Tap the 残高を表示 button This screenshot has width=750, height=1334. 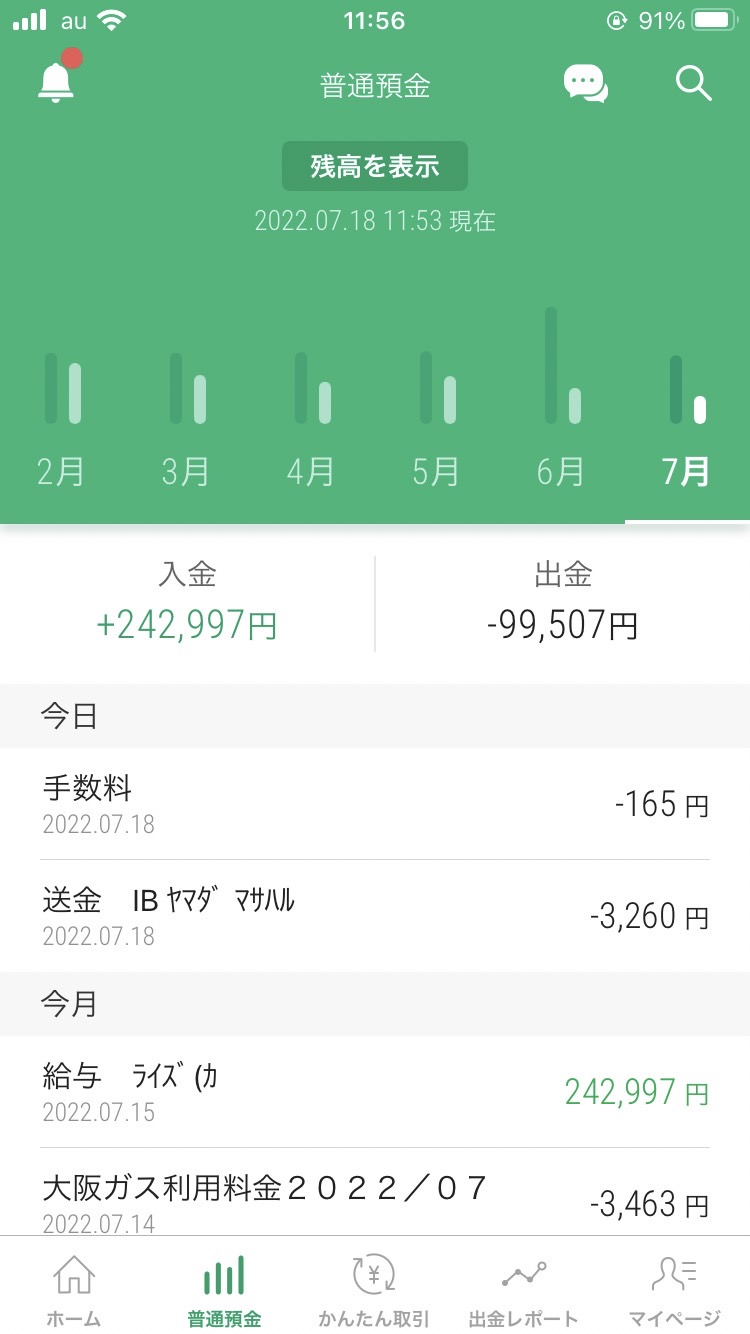pyautogui.click(x=375, y=166)
